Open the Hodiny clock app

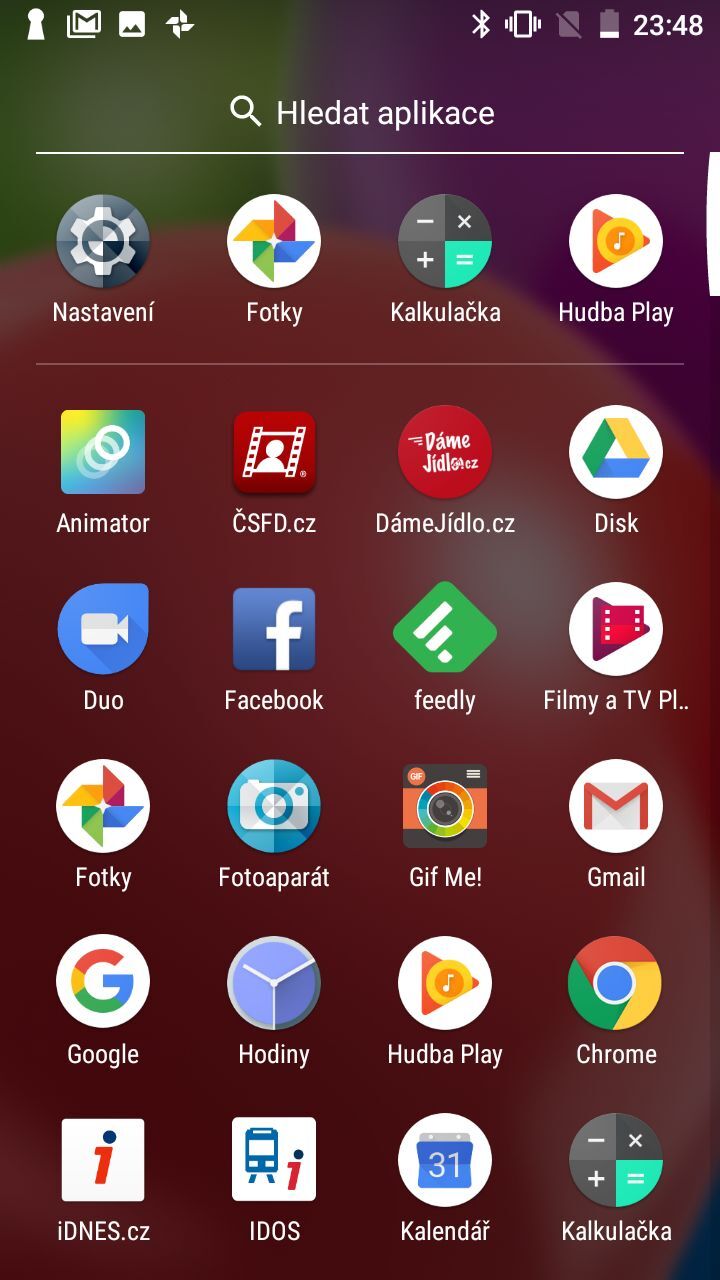274,982
